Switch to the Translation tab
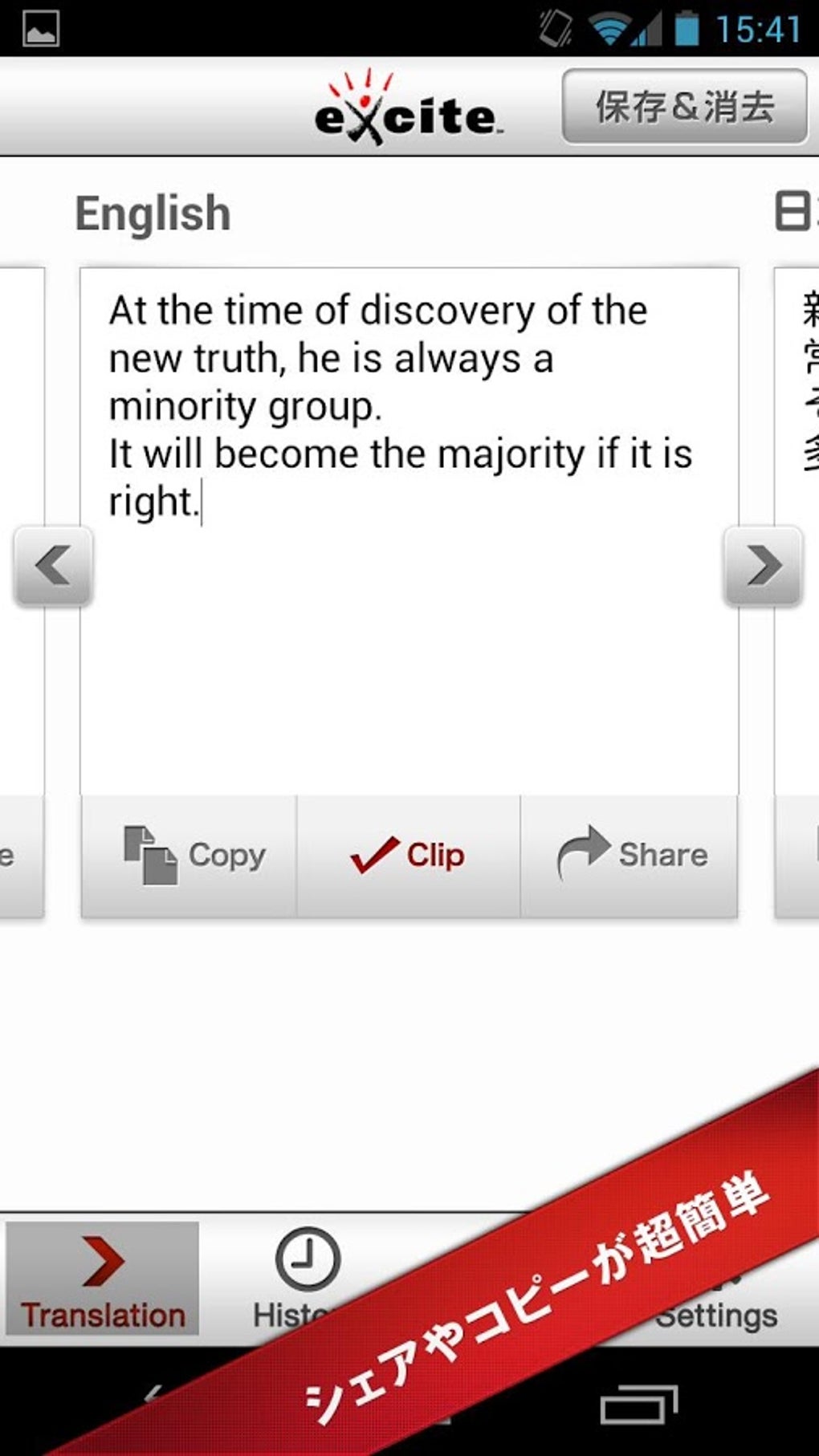Image resolution: width=819 pixels, height=1456 pixels. pyautogui.click(x=103, y=1279)
